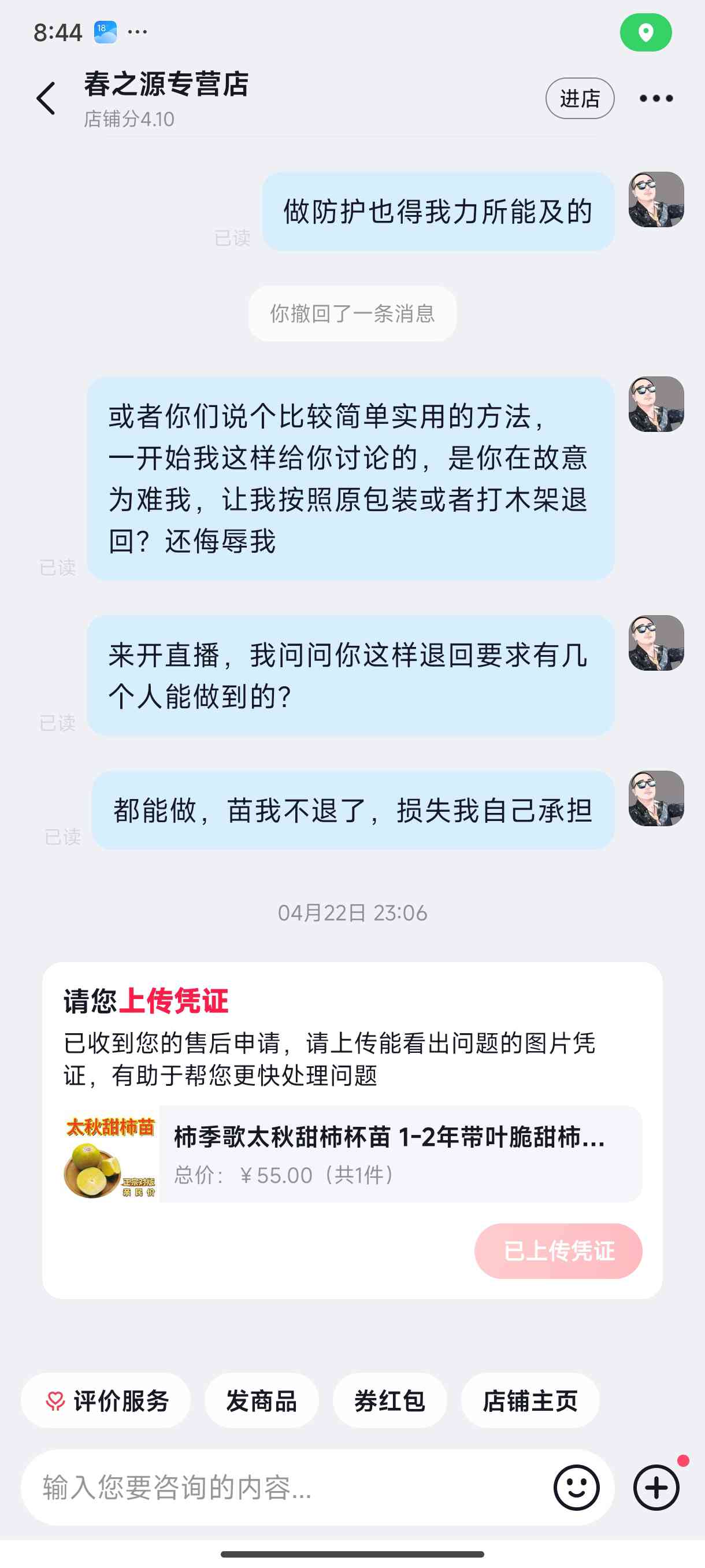Open 评价服务 to rate the service

pos(106,1400)
